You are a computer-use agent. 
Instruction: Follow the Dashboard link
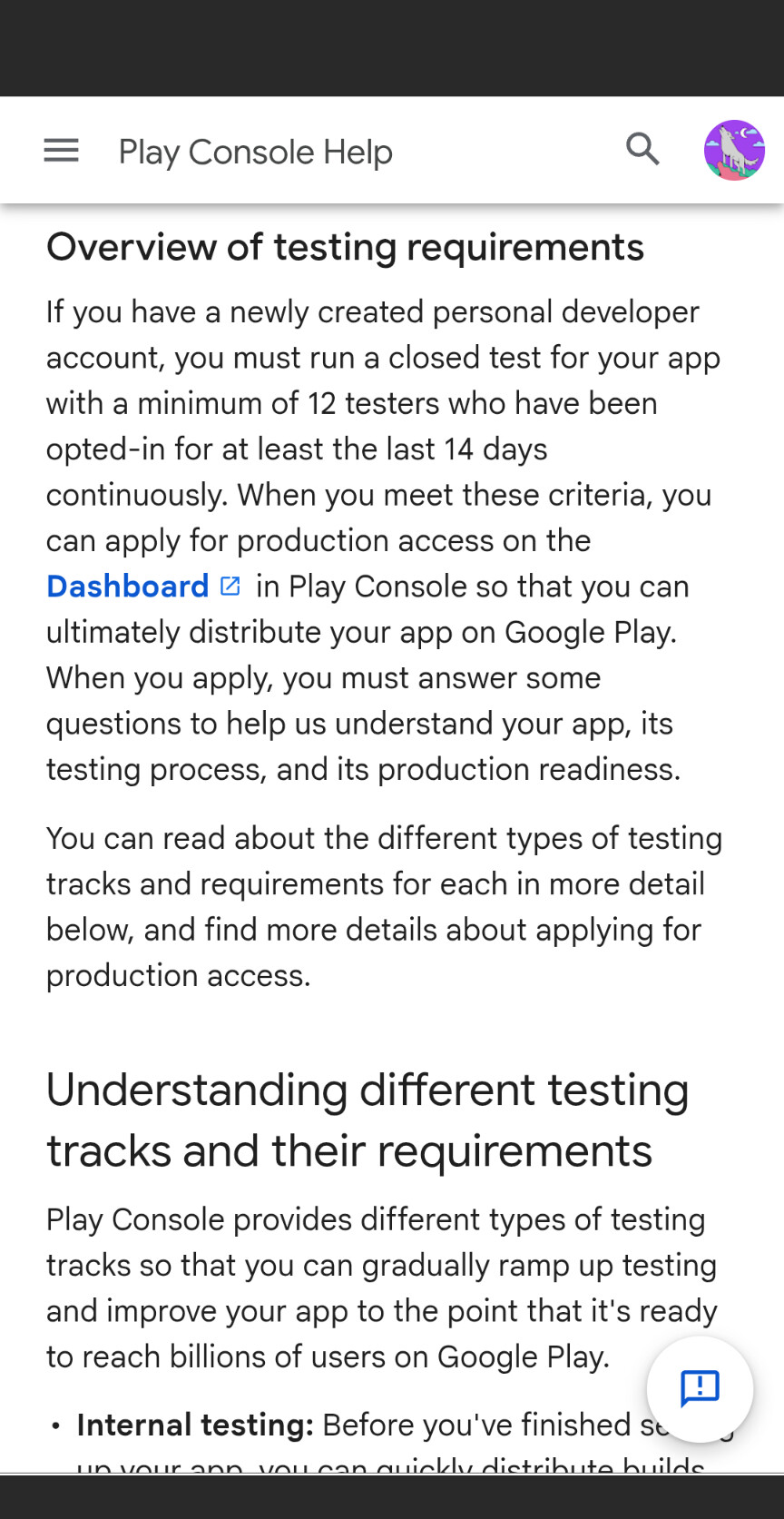[x=128, y=587]
